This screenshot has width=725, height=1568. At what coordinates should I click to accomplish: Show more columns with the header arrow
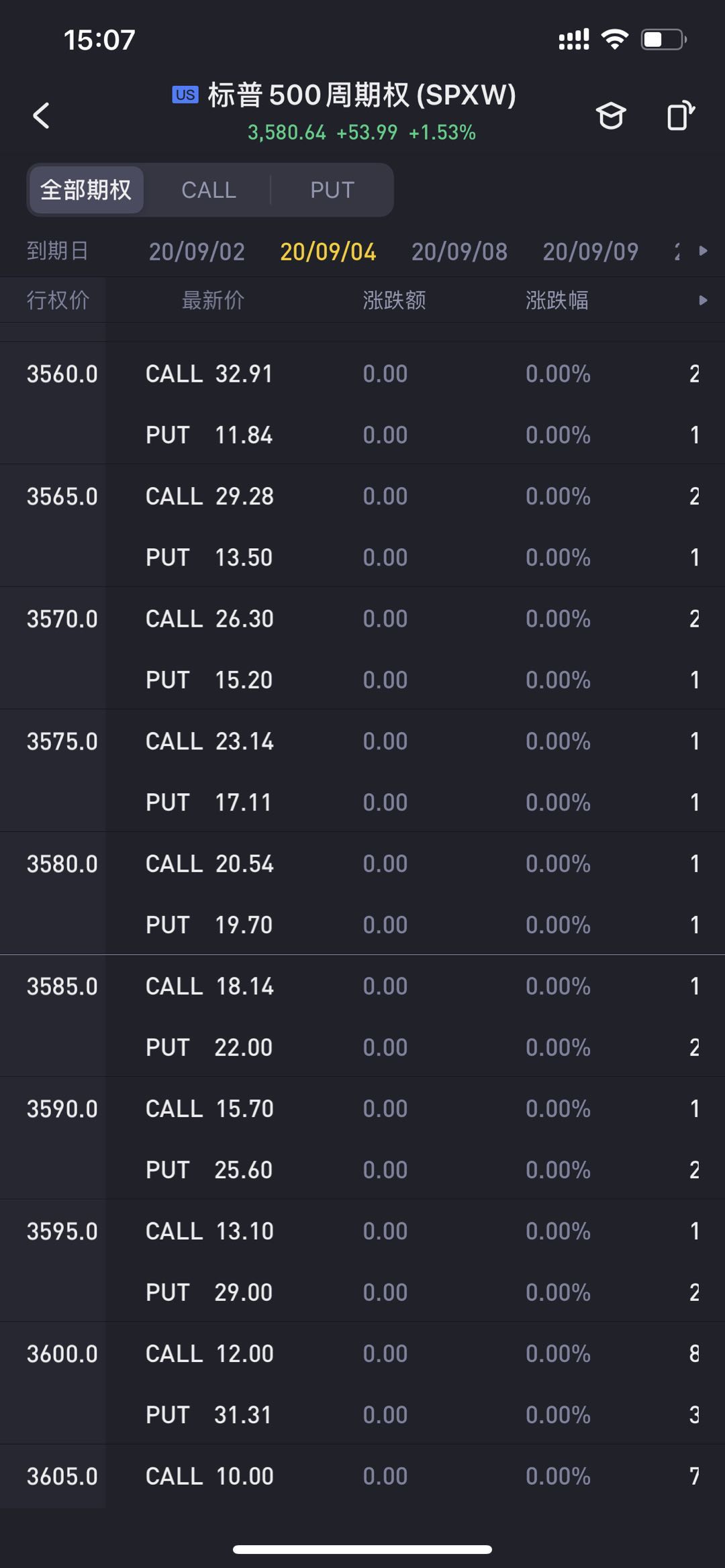pos(703,300)
